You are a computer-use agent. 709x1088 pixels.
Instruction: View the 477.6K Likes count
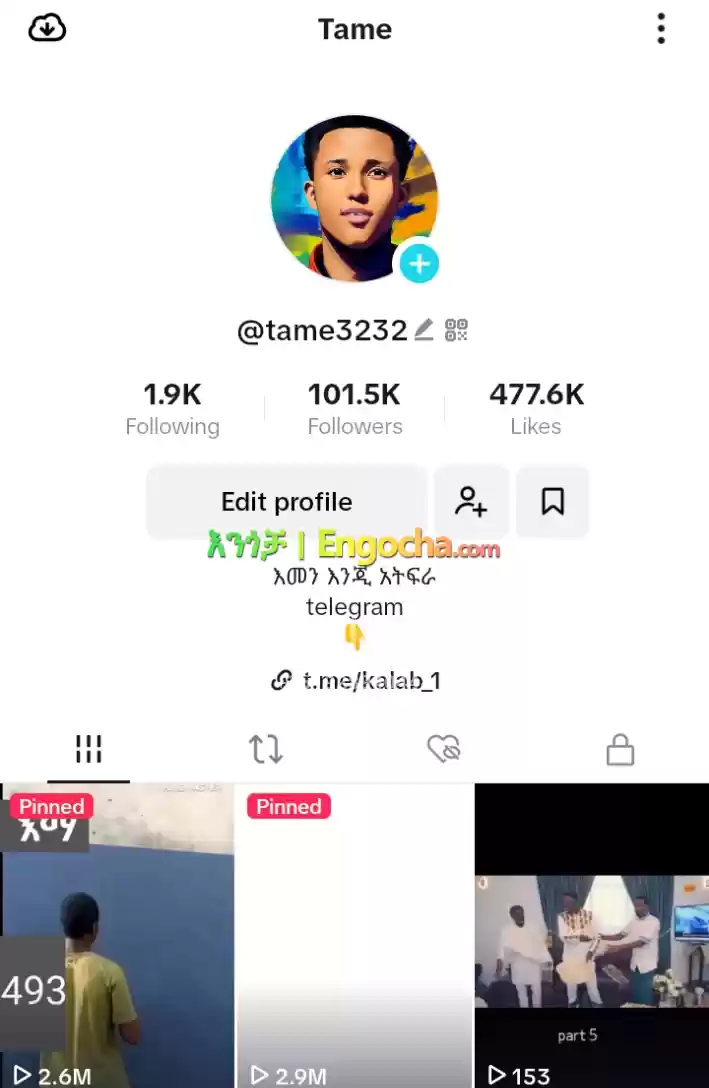[x=536, y=409]
